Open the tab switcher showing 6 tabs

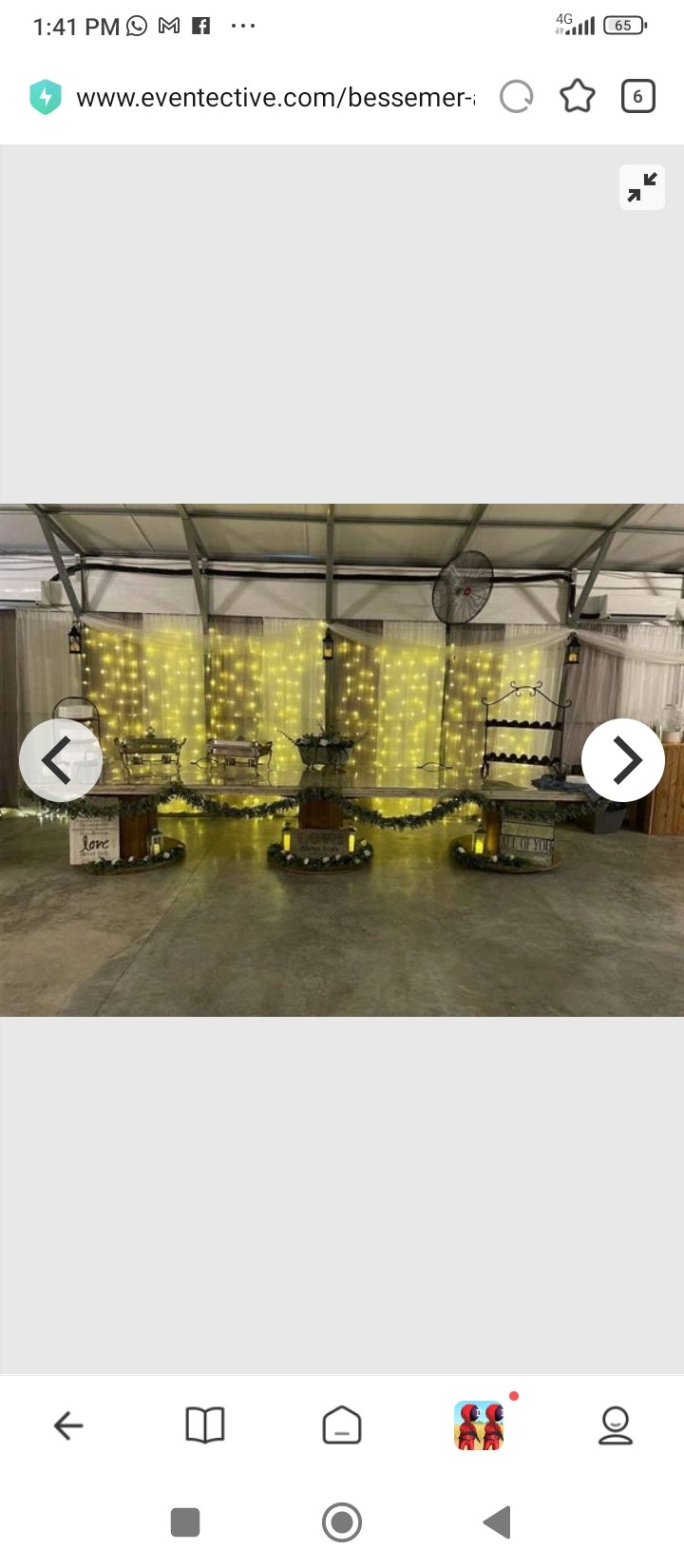pyautogui.click(x=637, y=95)
